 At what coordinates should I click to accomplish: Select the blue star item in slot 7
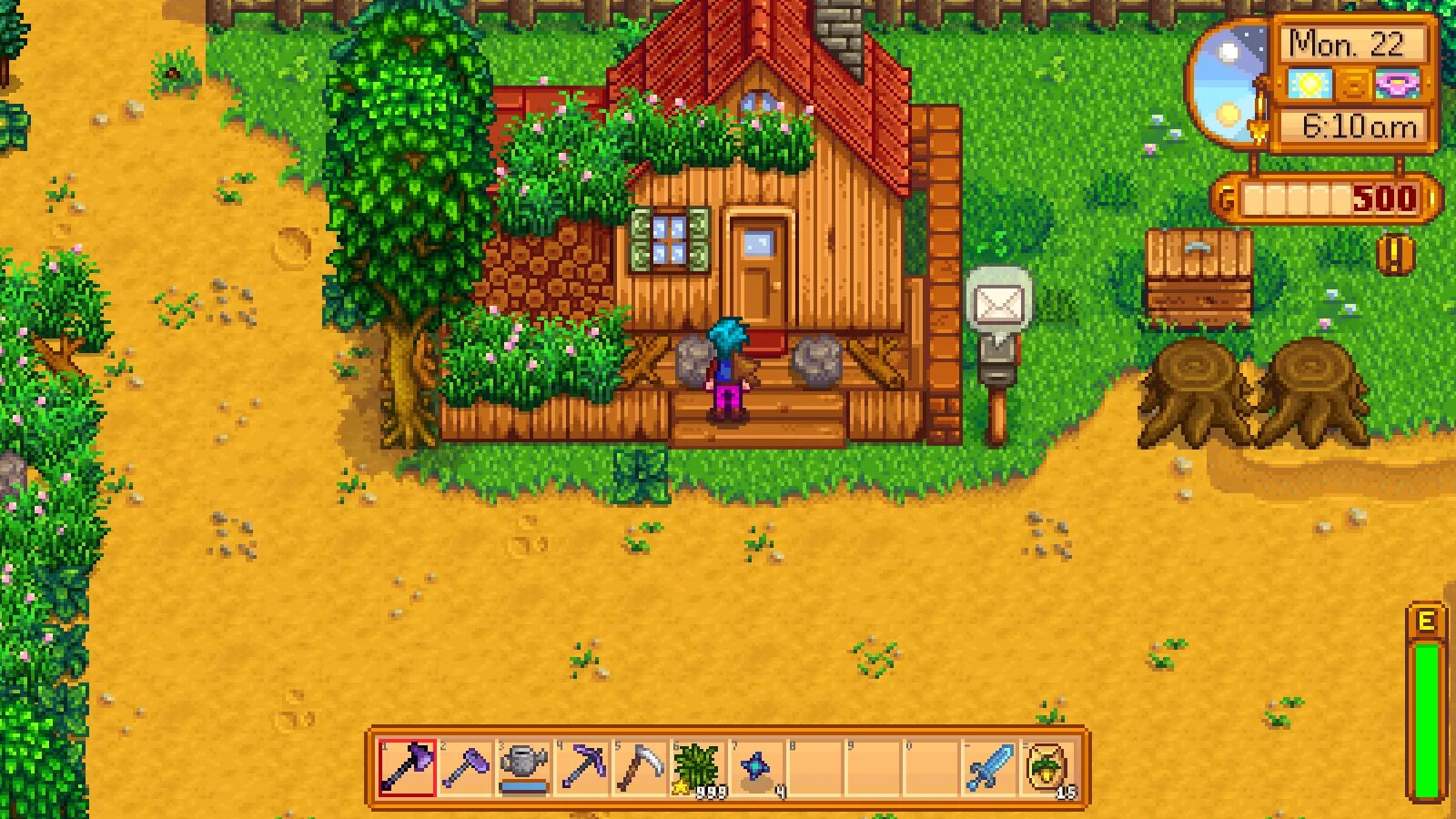[x=756, y=767]
